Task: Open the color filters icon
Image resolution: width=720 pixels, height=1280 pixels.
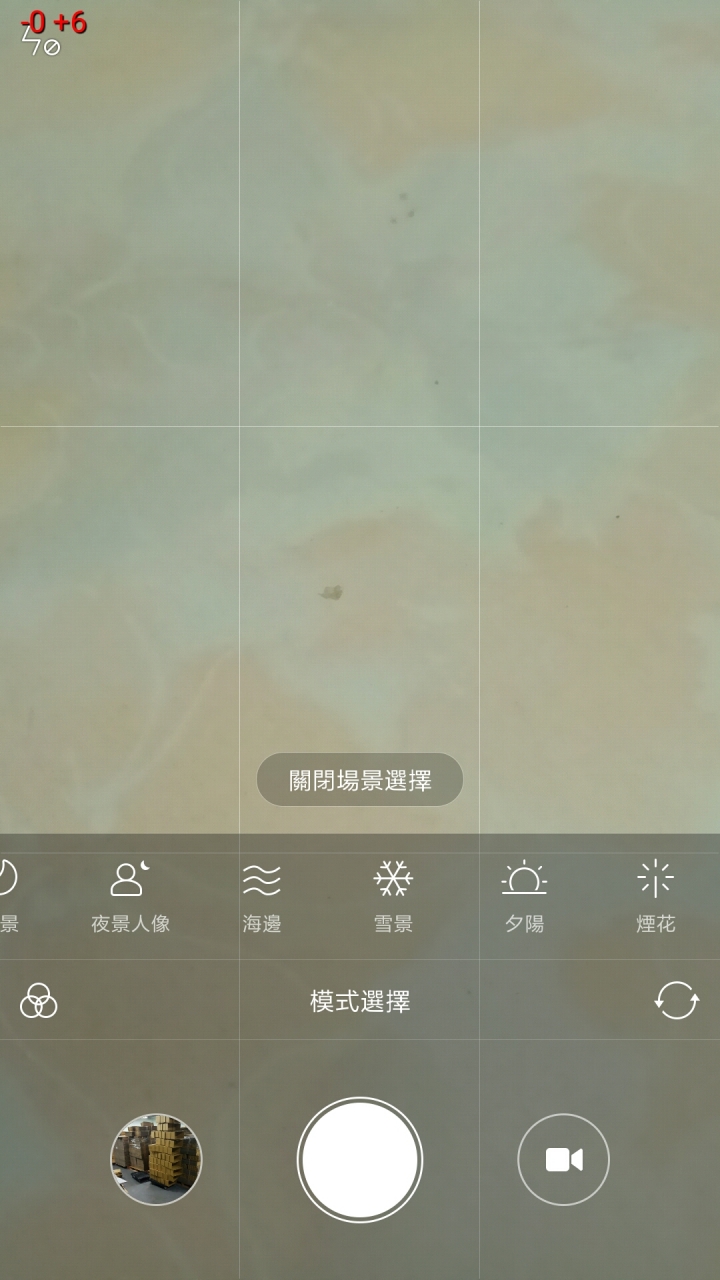Action: tap(39, 1000)
